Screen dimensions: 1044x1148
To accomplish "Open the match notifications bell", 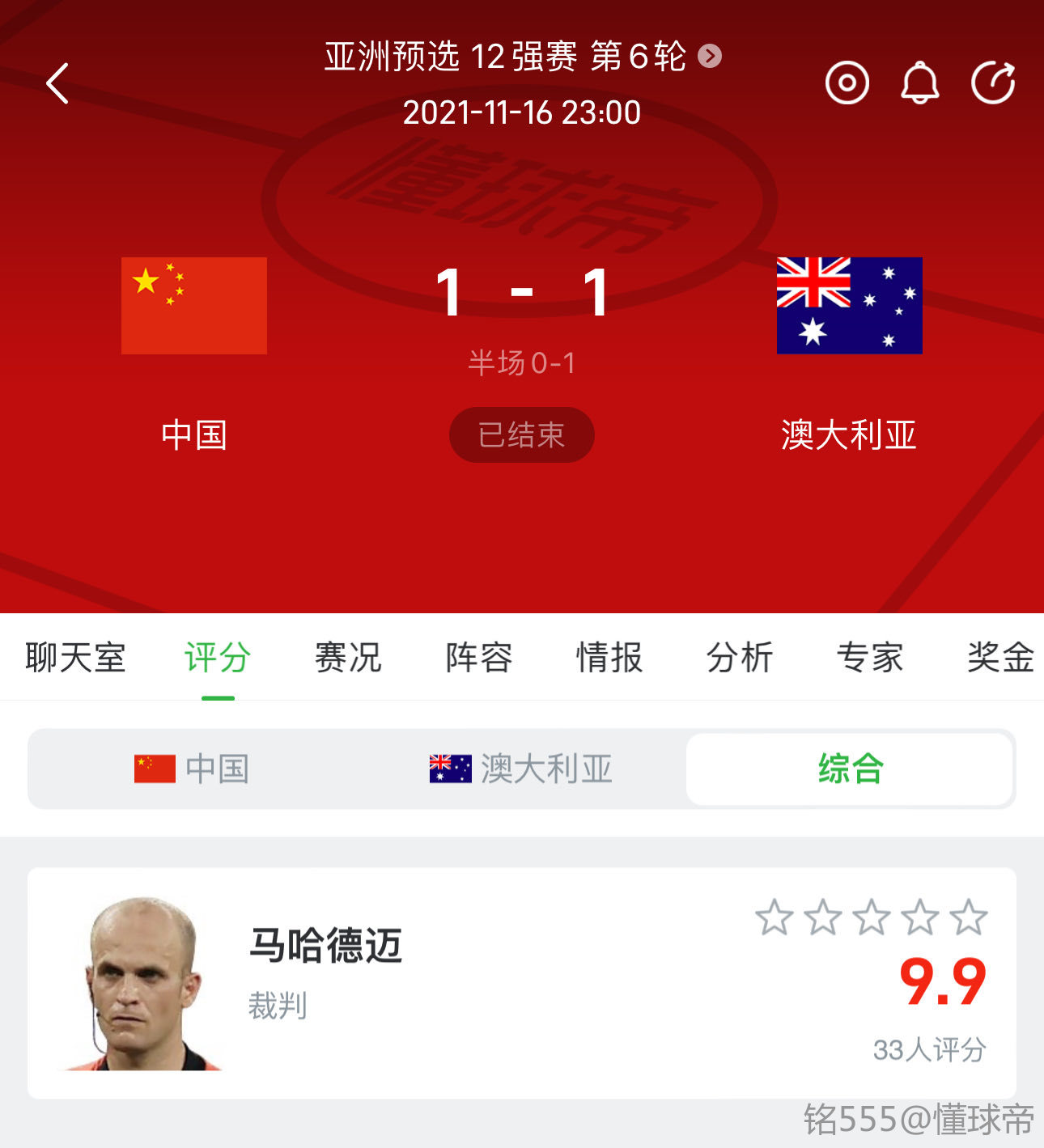I will [x=919, y=83].
